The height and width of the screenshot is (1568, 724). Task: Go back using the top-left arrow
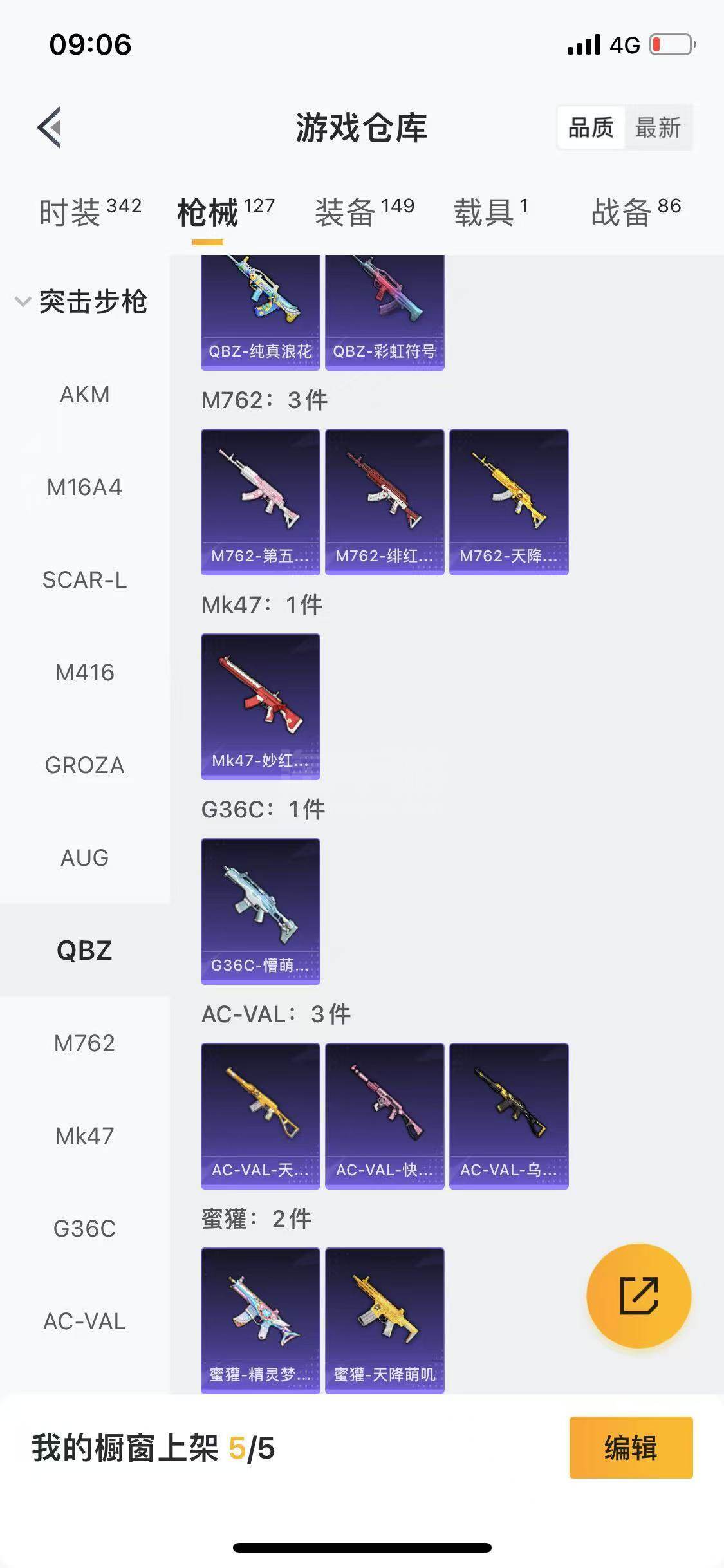(50, 127)
